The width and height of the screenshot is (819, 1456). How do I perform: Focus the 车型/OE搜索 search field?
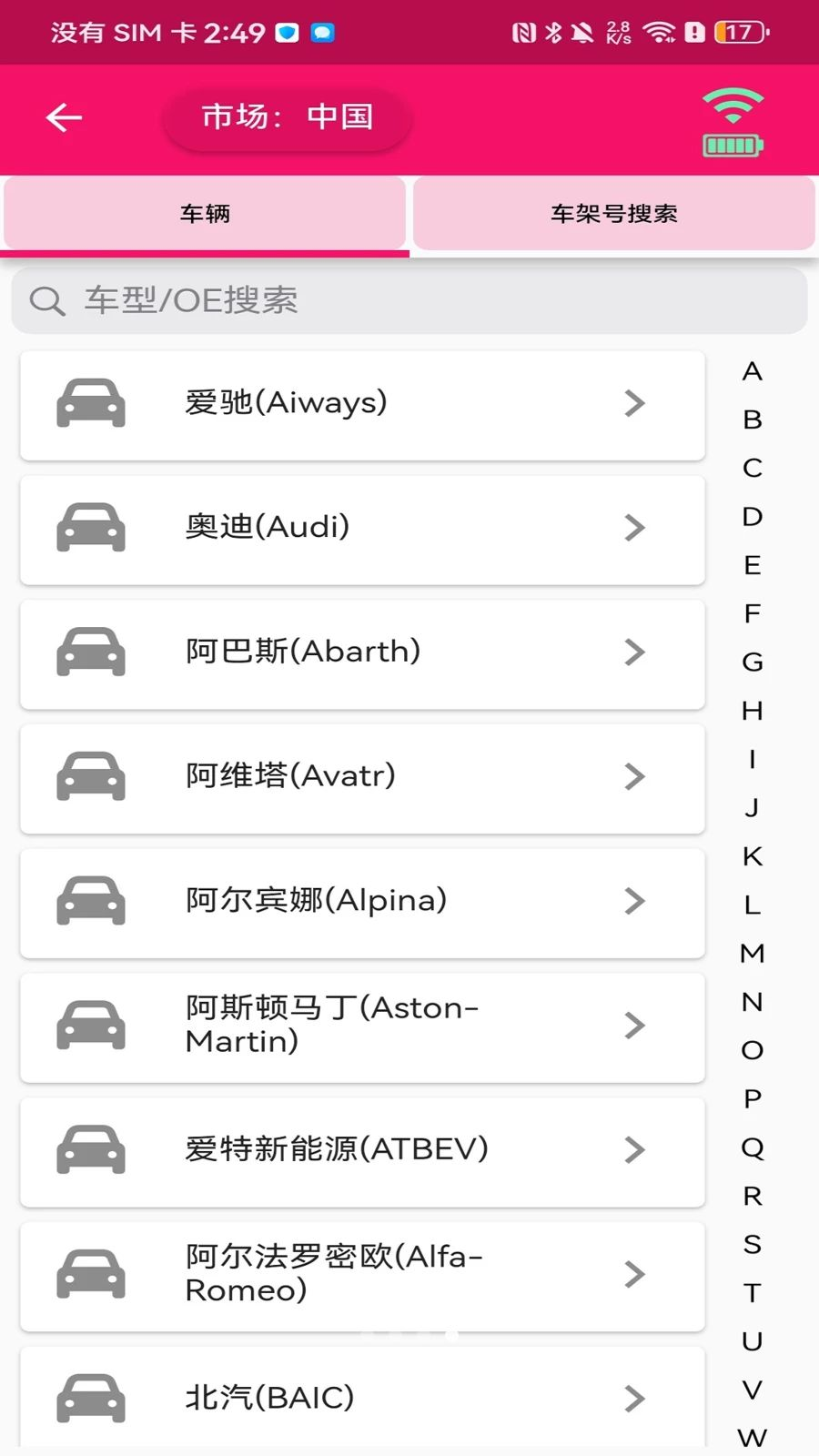(409, 300)
